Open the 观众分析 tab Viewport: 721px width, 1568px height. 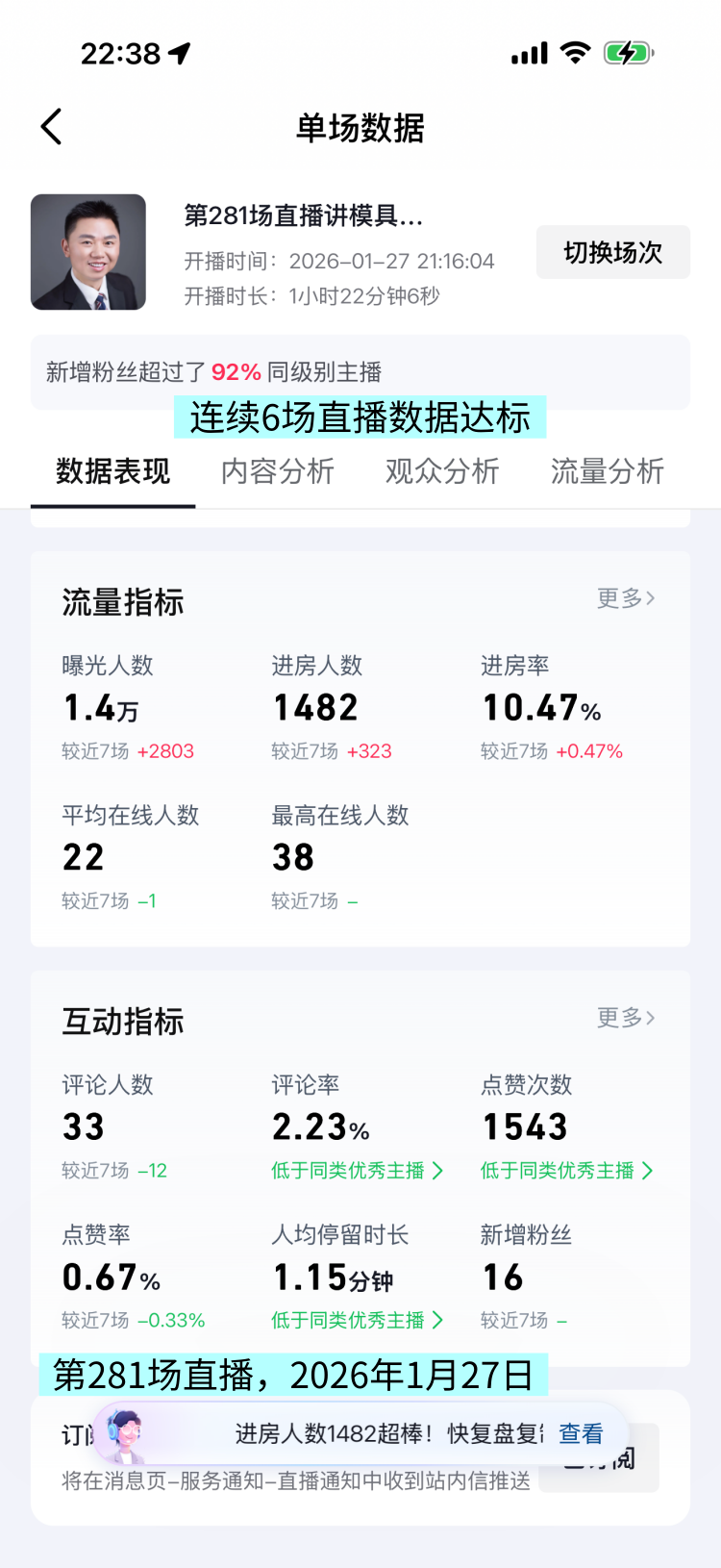[x=442, y=471]
